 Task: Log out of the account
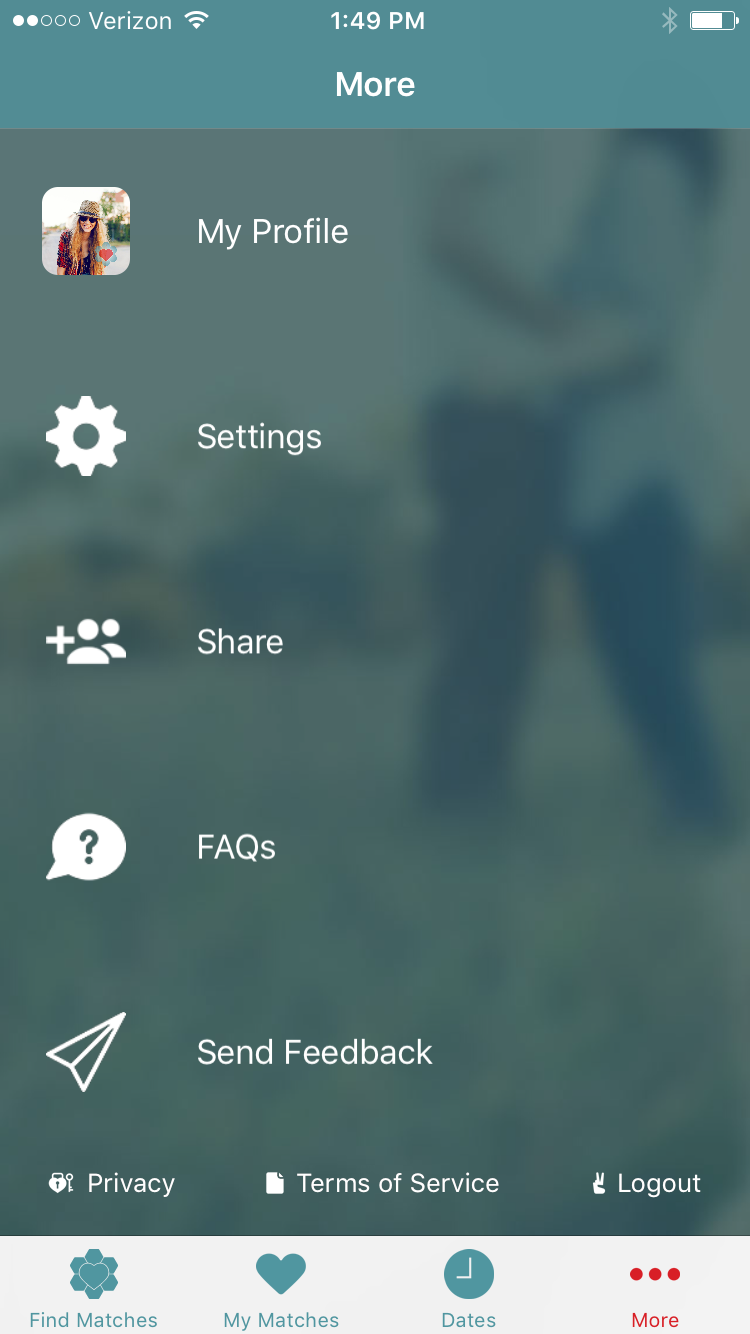(x=646, y=1184)
